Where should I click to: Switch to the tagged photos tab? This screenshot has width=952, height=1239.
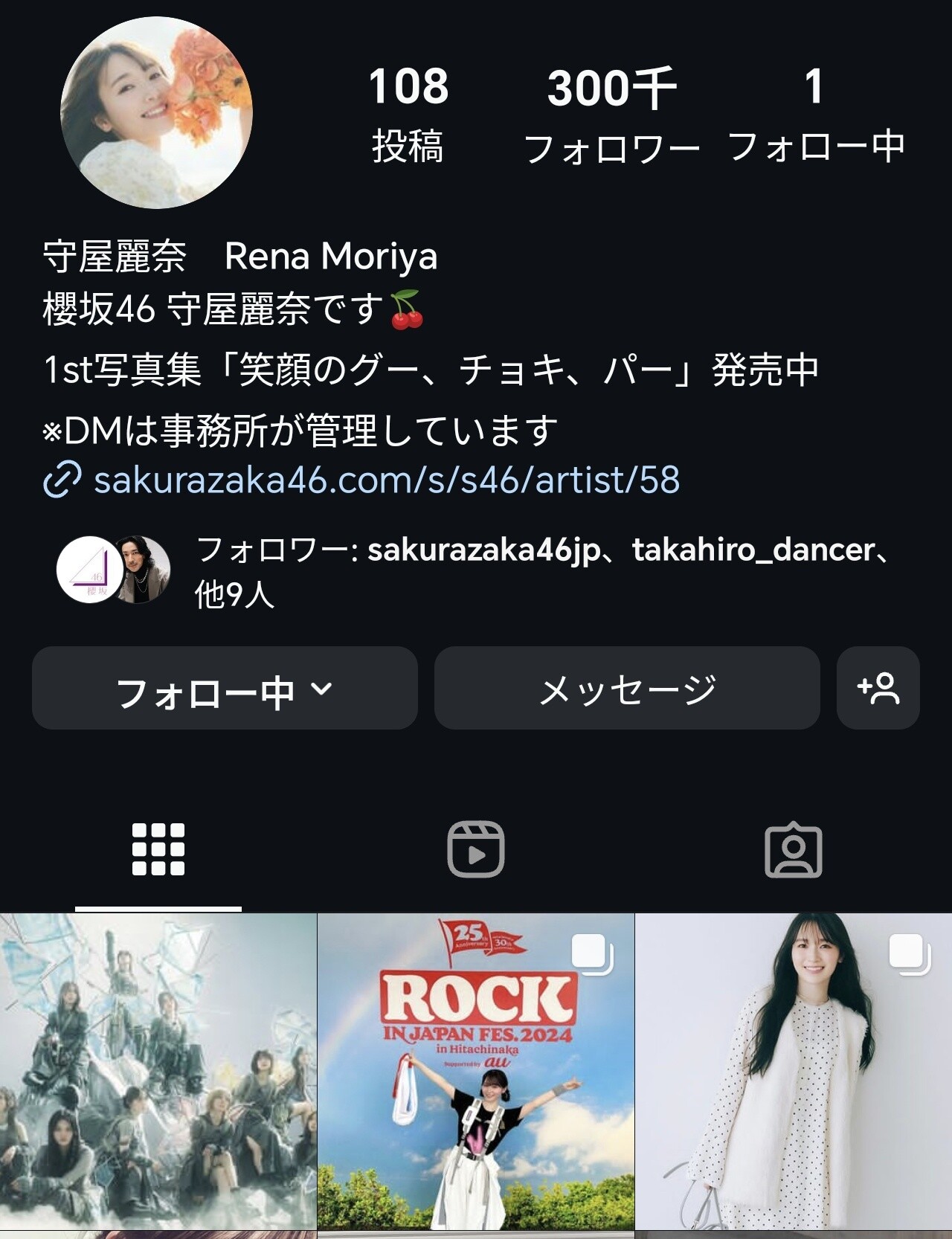point(793,849)
